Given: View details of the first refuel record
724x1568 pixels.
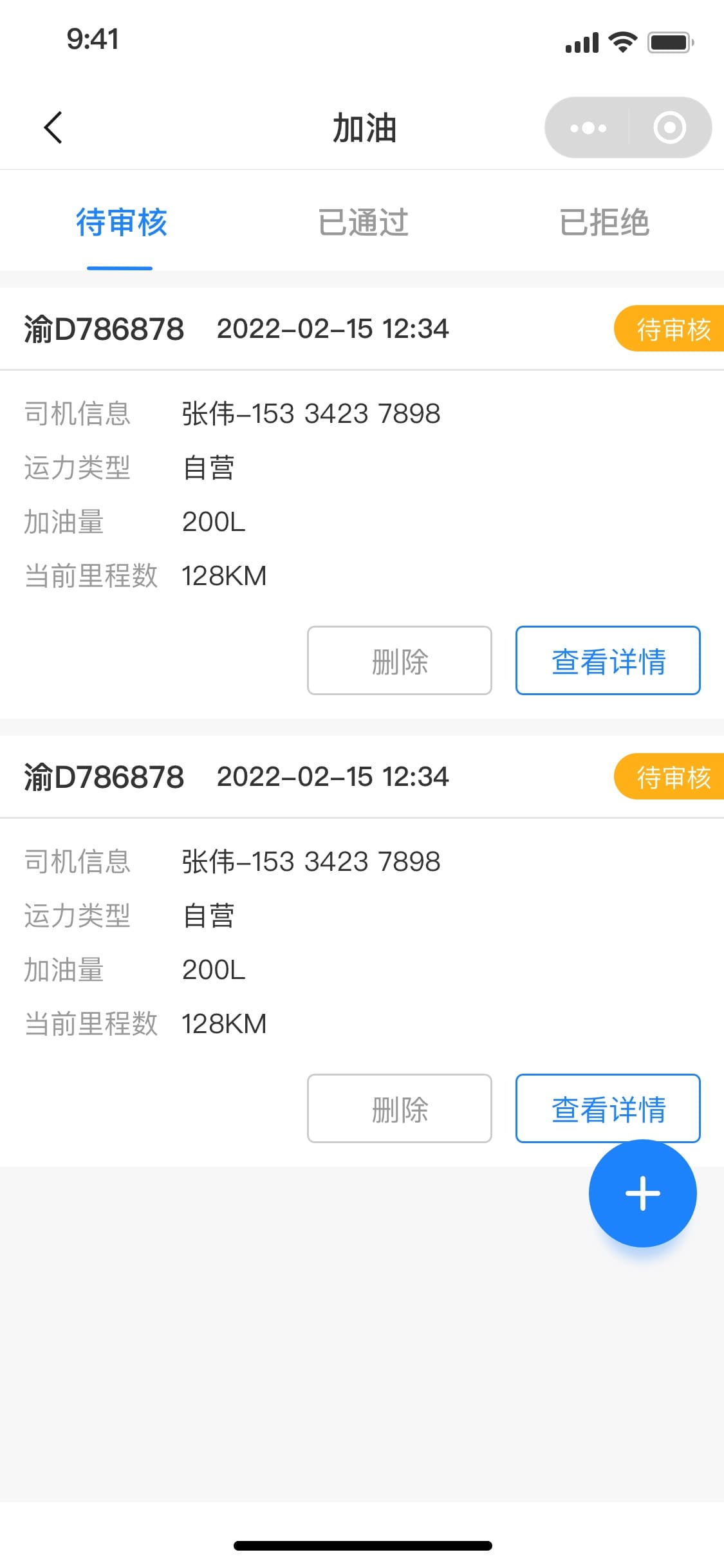Looking at the screenshot, I should [608, 660].
